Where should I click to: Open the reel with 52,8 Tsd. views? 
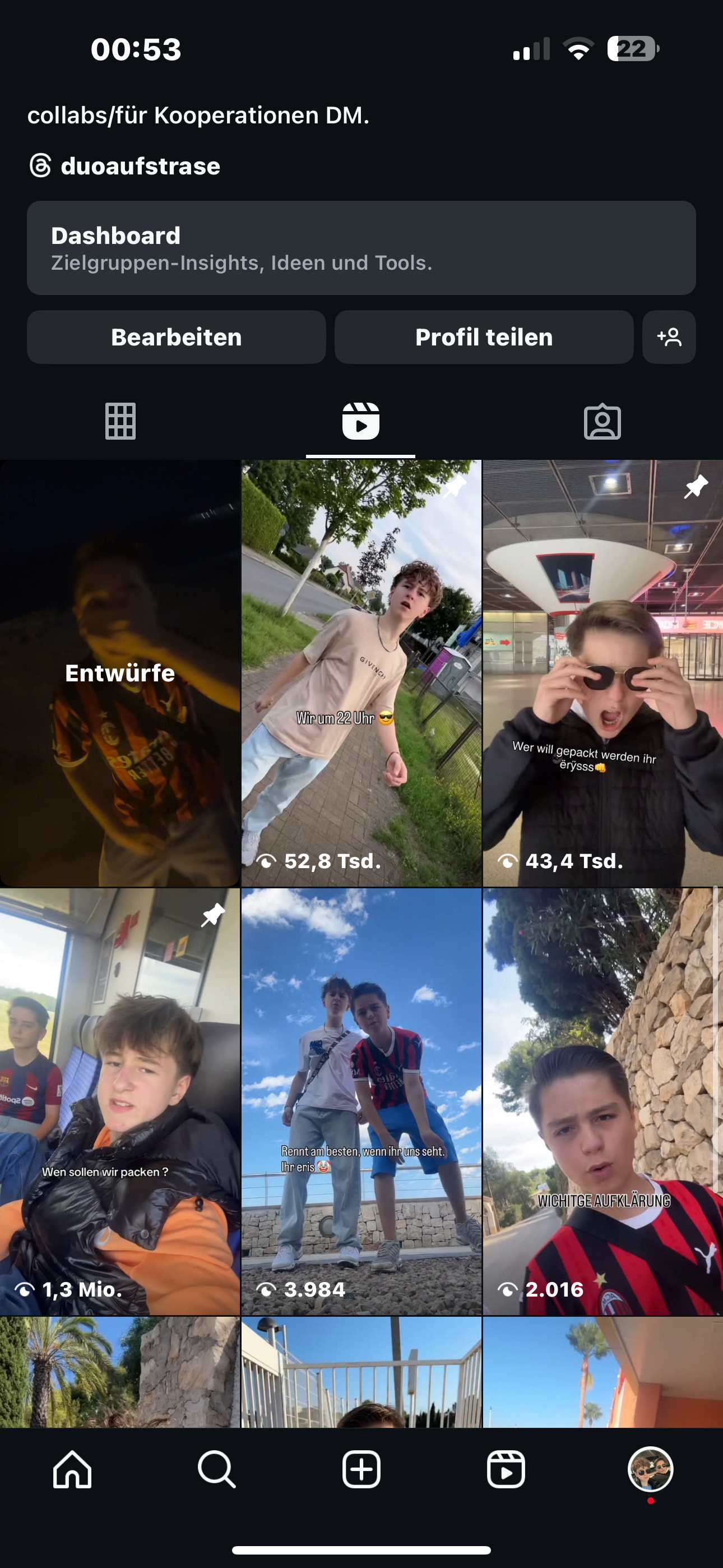point(361,673)
